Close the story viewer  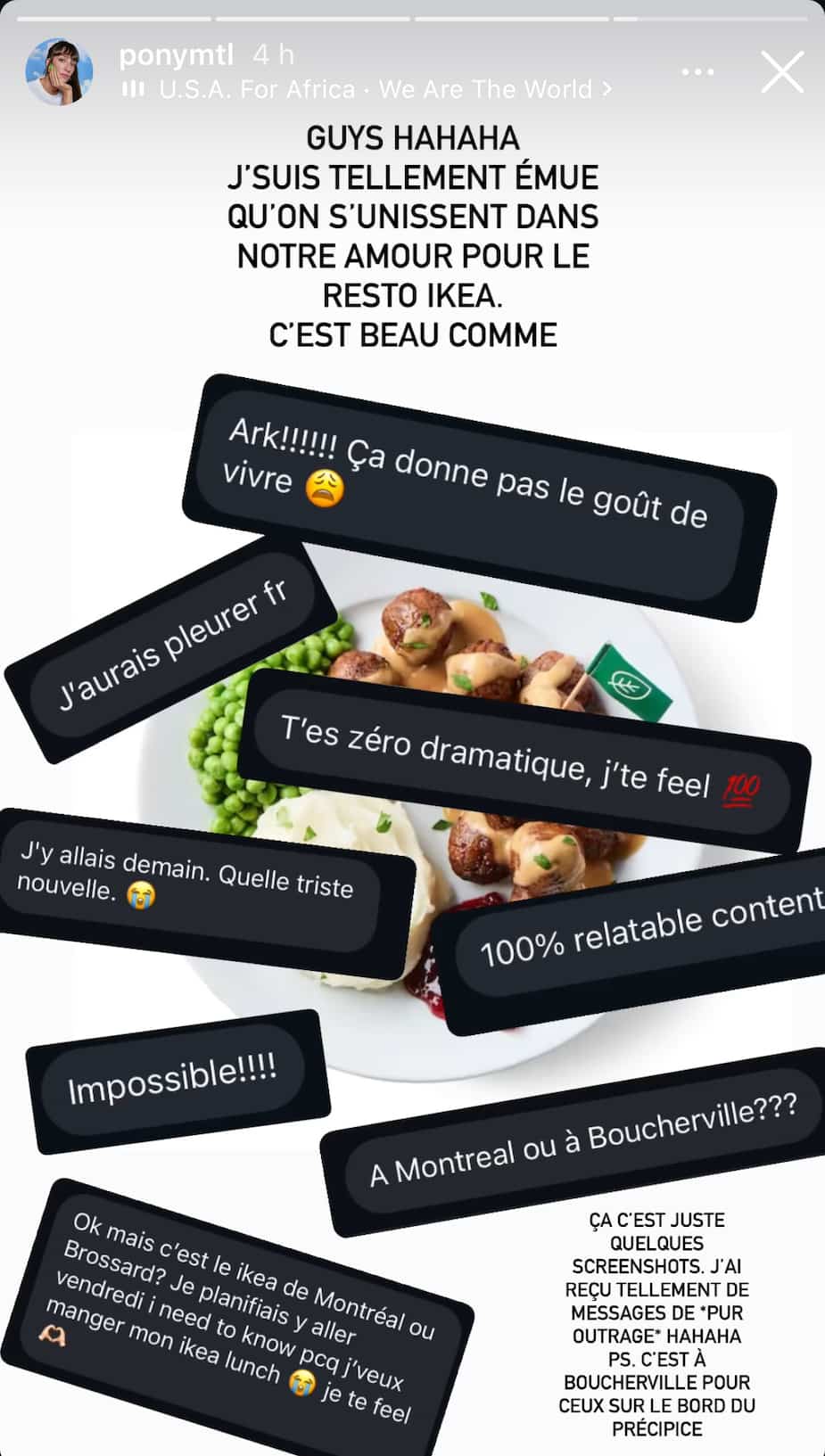click(782, 71)
